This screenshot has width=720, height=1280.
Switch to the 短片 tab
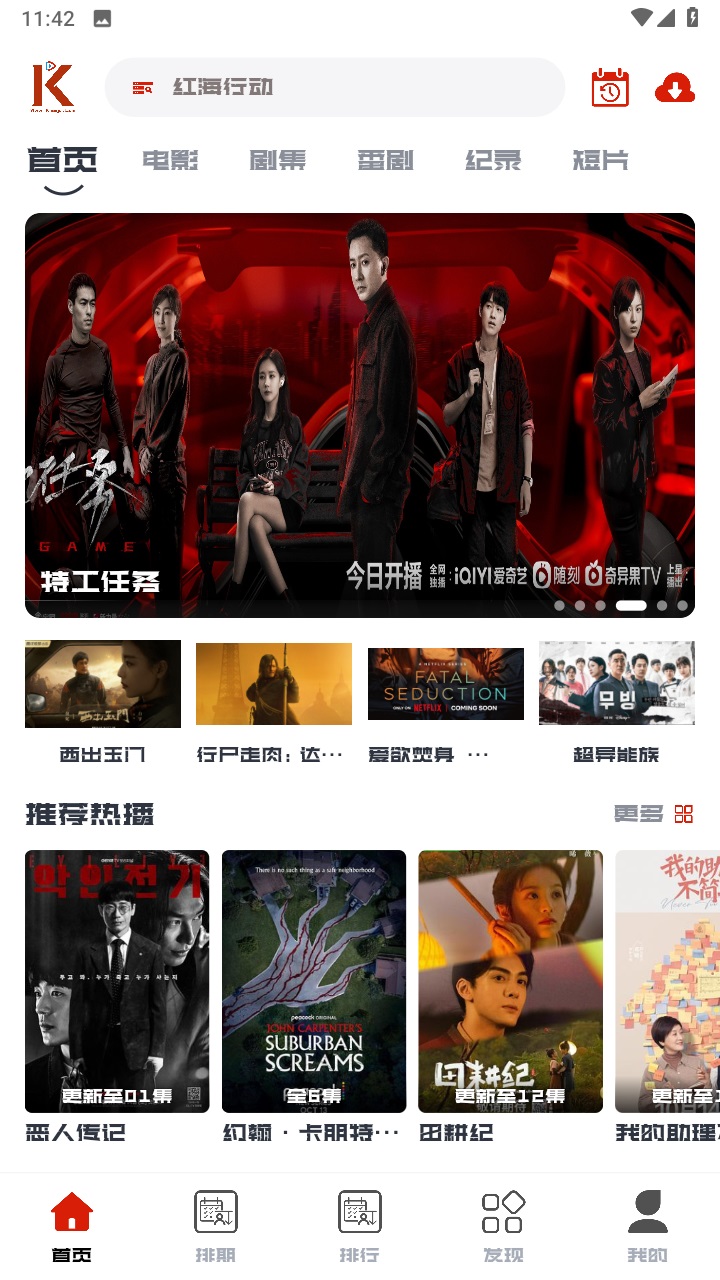pos(600,160)
